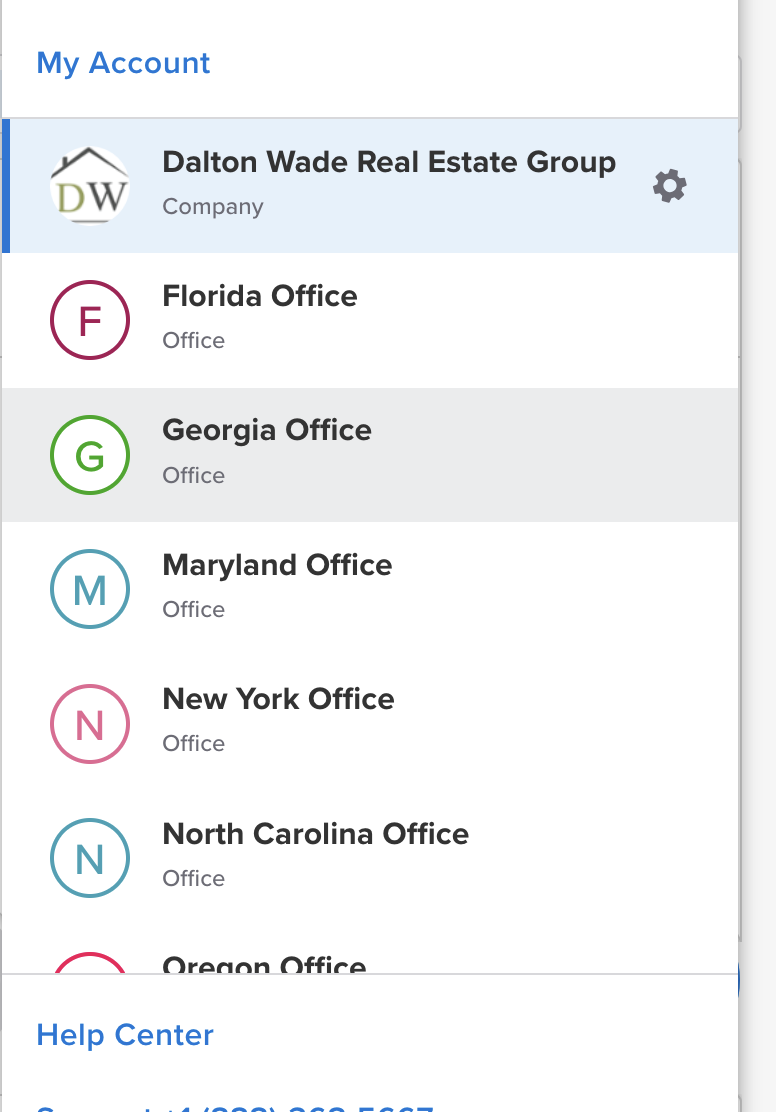Pick the North Carolina Office
The width and height of the screenshot is (776, 1112).
click(315, 834)
